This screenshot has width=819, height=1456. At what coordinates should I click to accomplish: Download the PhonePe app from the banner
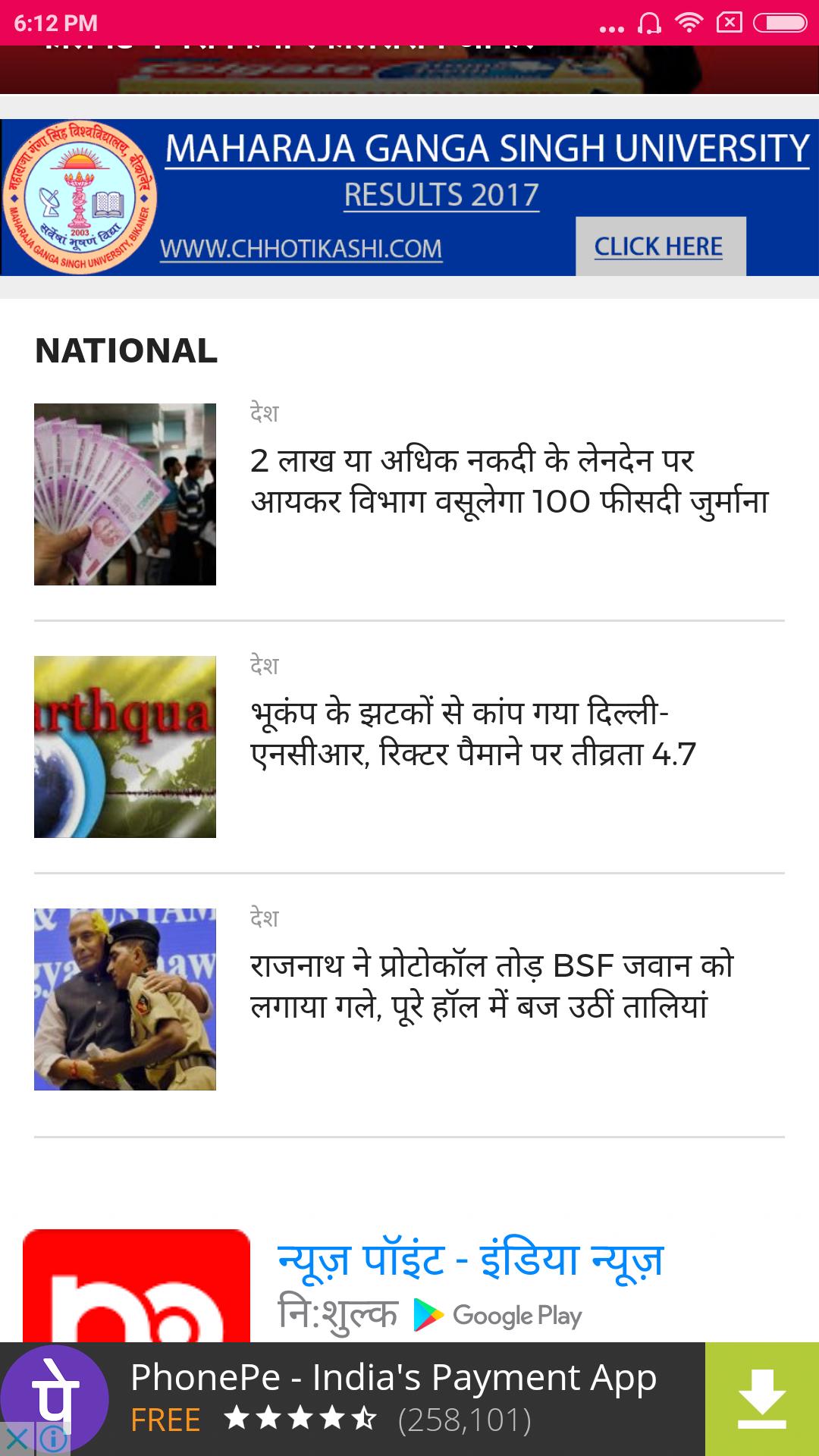pos(761,1399)
